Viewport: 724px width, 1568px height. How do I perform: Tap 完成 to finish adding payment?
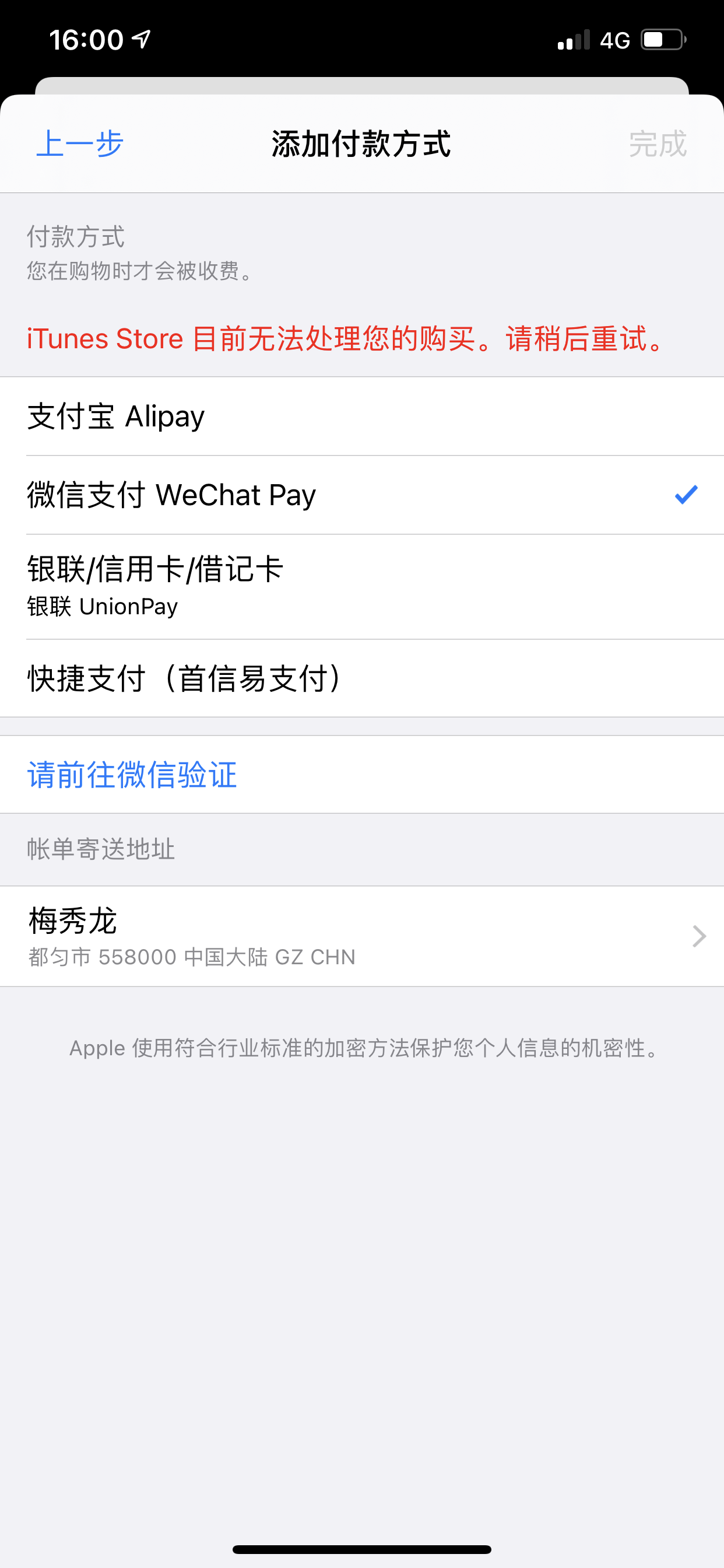click(x=657, y=144)
